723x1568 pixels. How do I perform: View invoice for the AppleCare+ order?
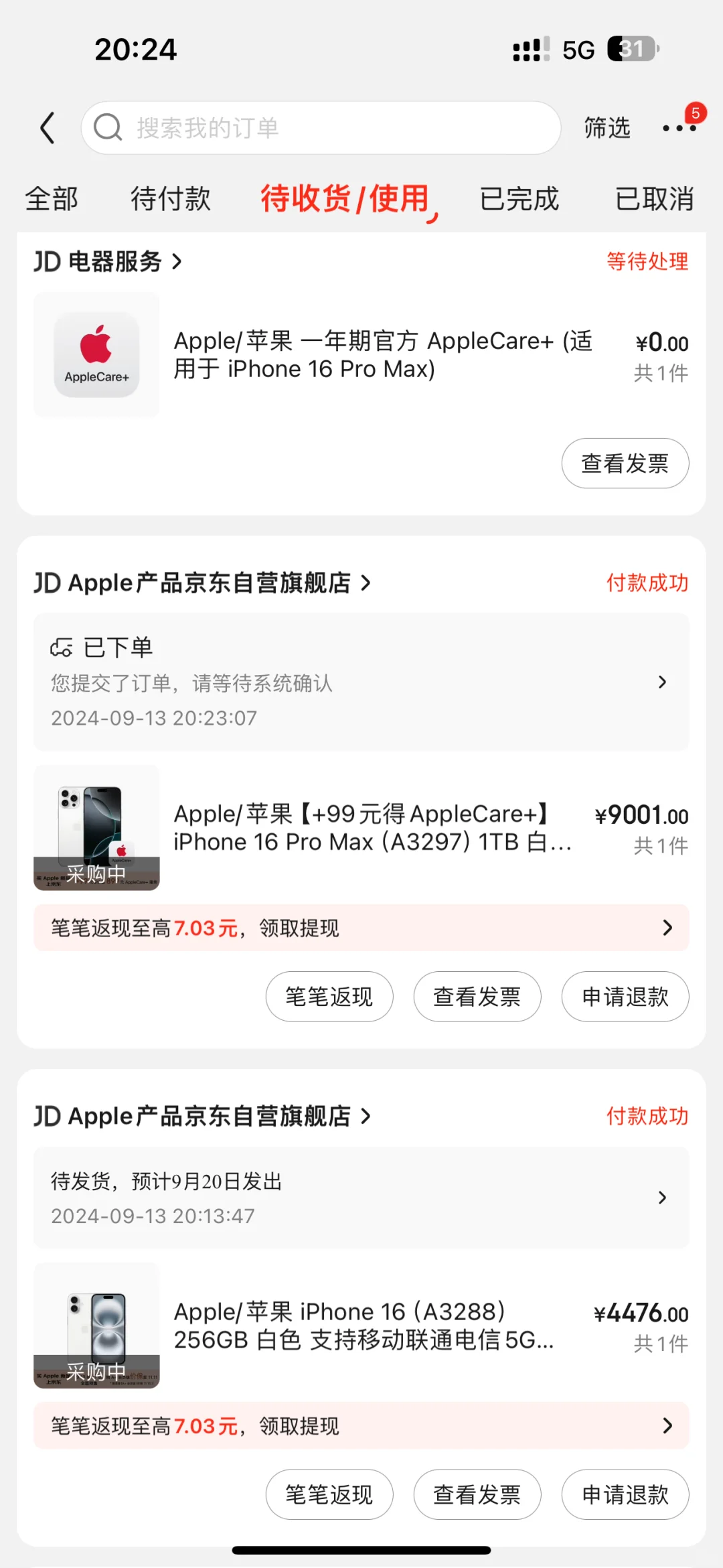click(625, 464)
